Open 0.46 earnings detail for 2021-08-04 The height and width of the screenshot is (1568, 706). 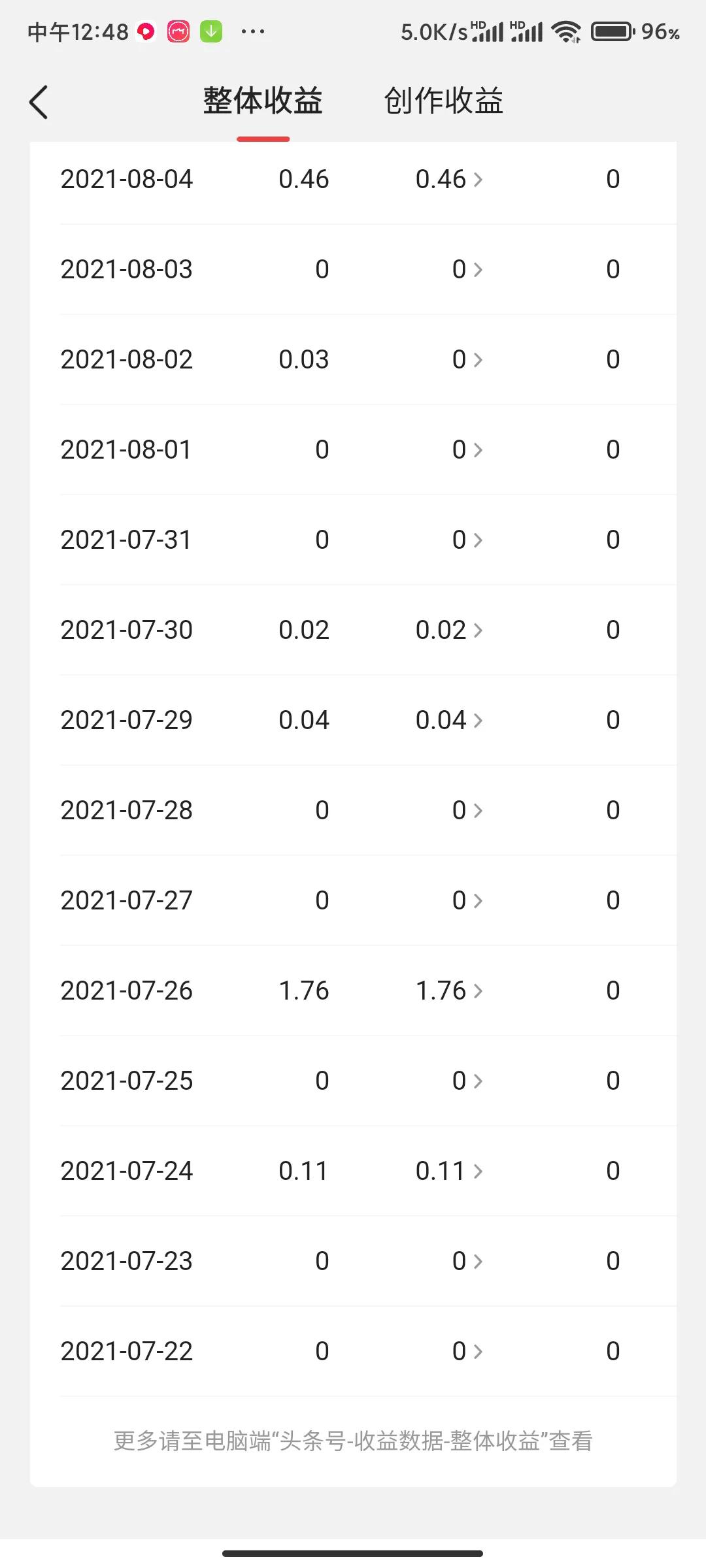tap(450, 180)
